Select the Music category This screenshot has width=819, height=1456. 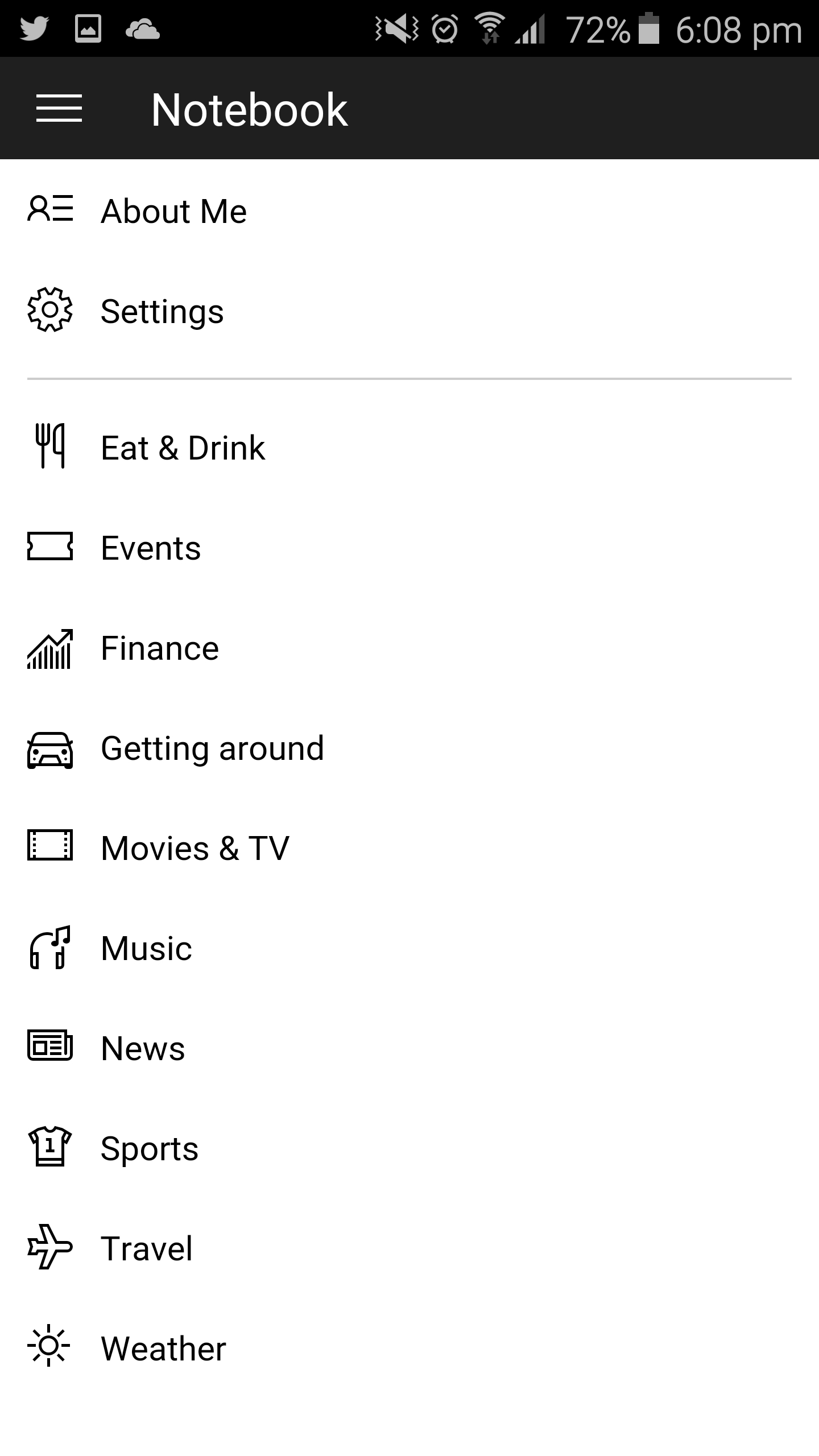[x=409, y=948]
